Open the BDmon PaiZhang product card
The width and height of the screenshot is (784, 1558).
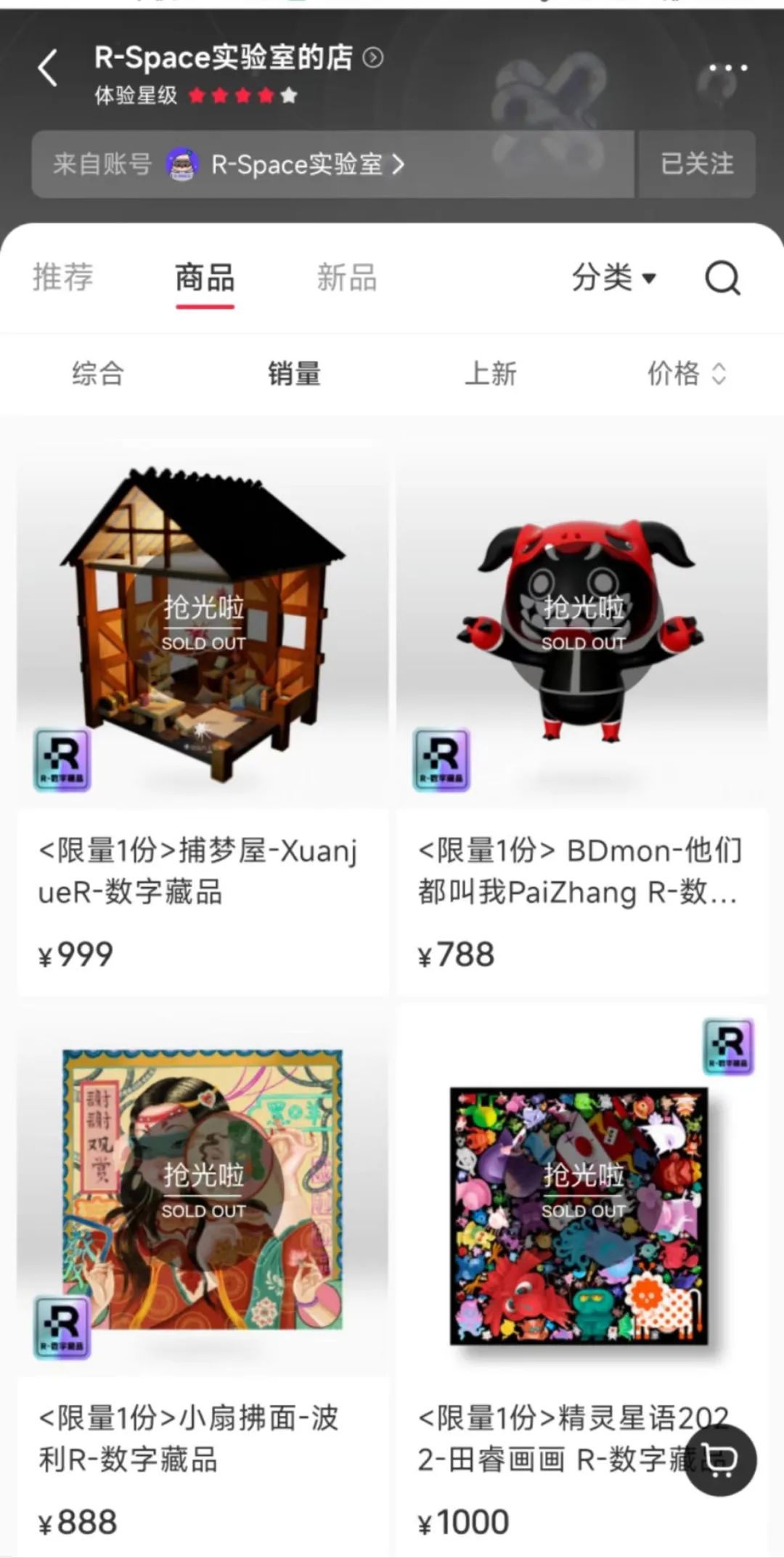pos(581,719)
